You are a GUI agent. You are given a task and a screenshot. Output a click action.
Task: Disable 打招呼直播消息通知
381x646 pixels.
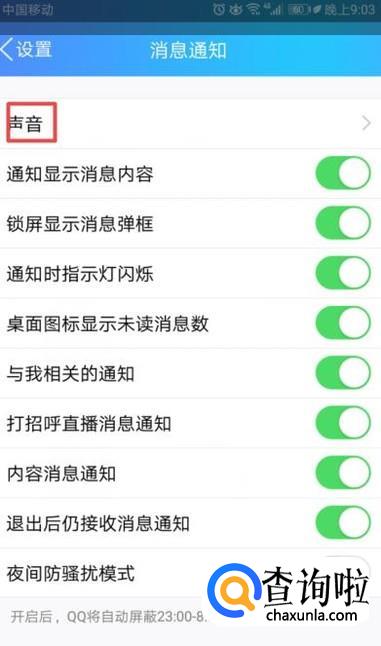[x=343, y=423]
